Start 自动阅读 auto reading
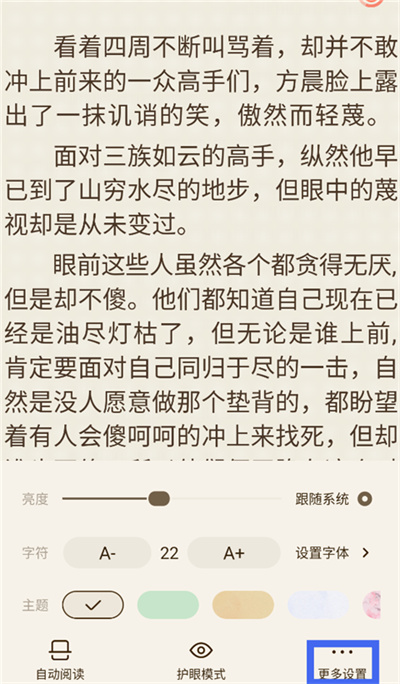This screenshot has width=400, height=684. coord(60,660)
